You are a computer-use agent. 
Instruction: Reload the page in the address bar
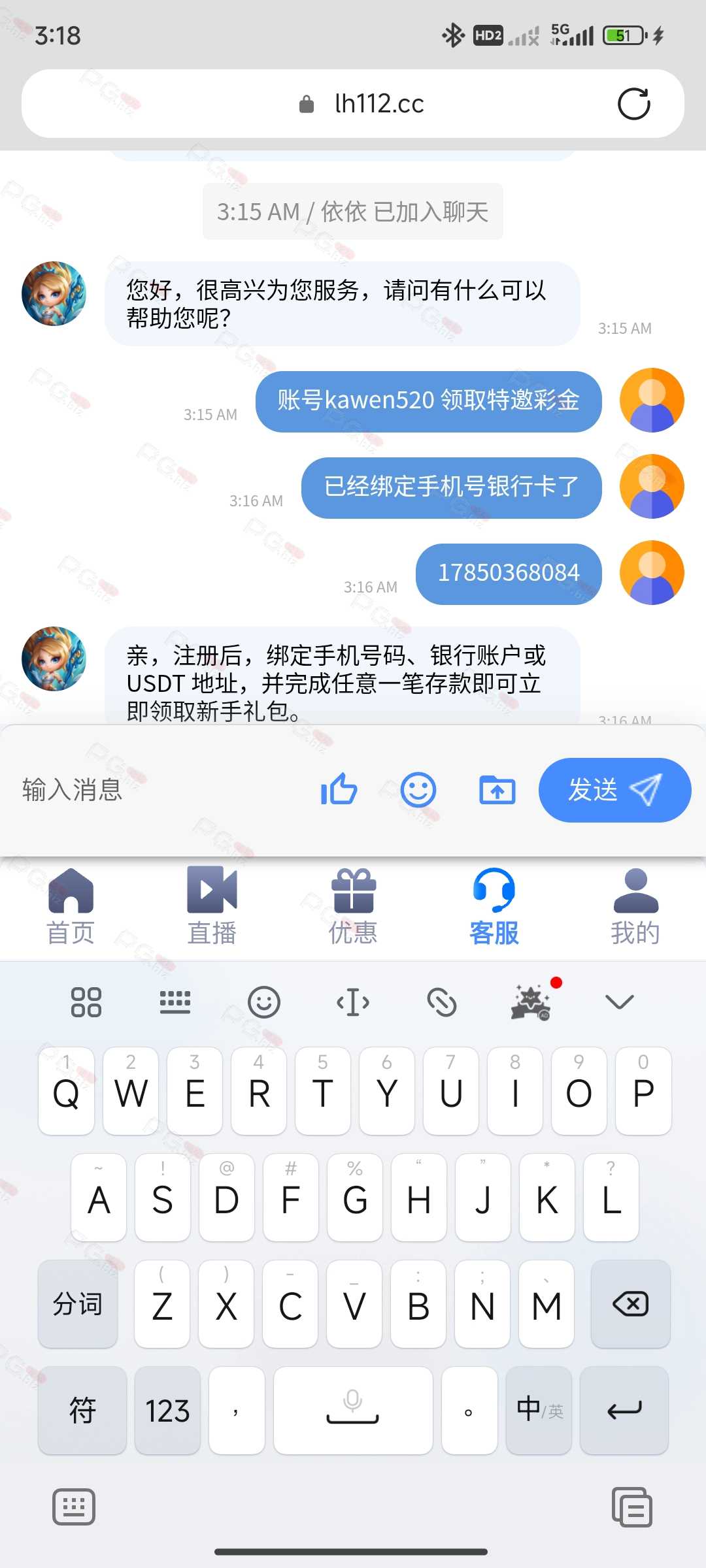[x=633, y=103]
